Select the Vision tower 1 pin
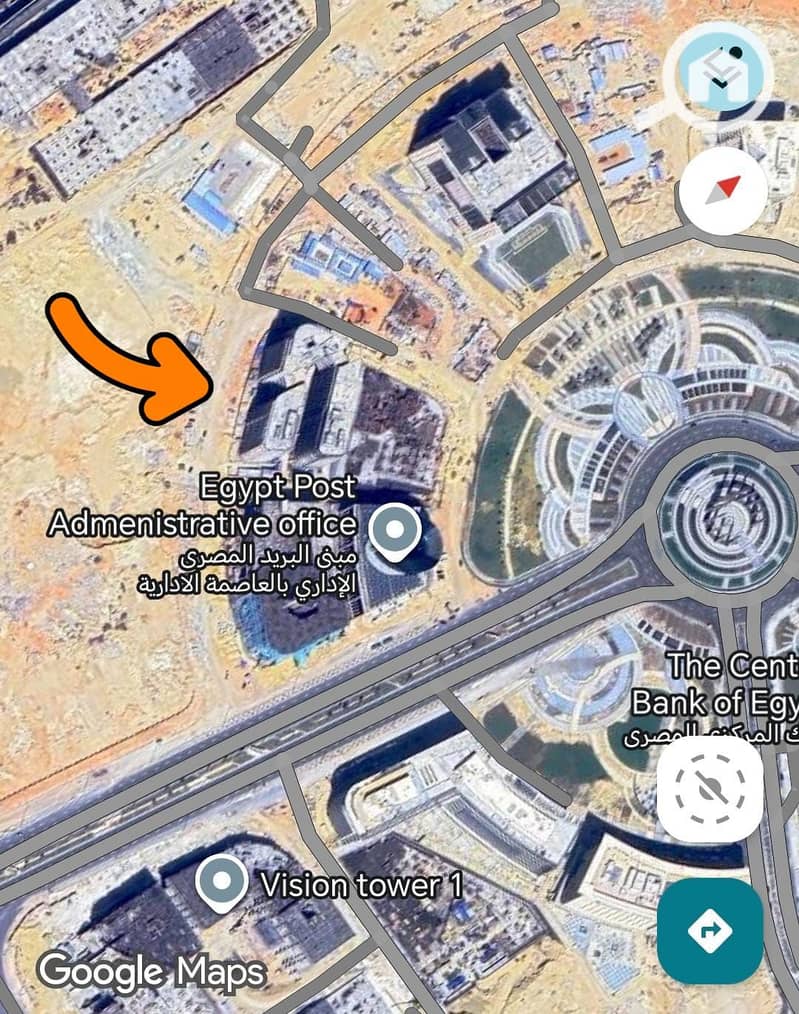Screen dimensions: 799x1014 click(221, 883)
